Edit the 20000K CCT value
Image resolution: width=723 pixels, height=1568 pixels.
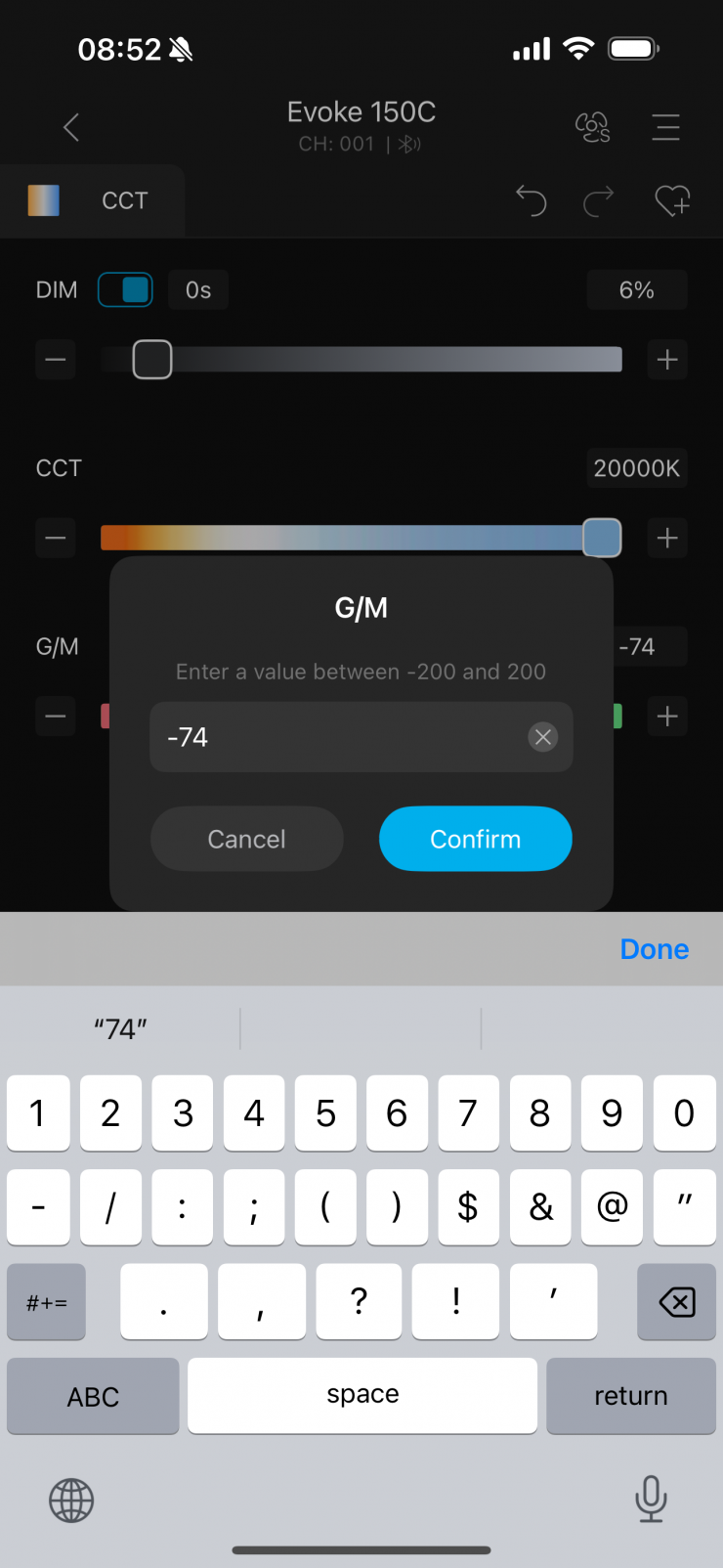click(636, 468)
